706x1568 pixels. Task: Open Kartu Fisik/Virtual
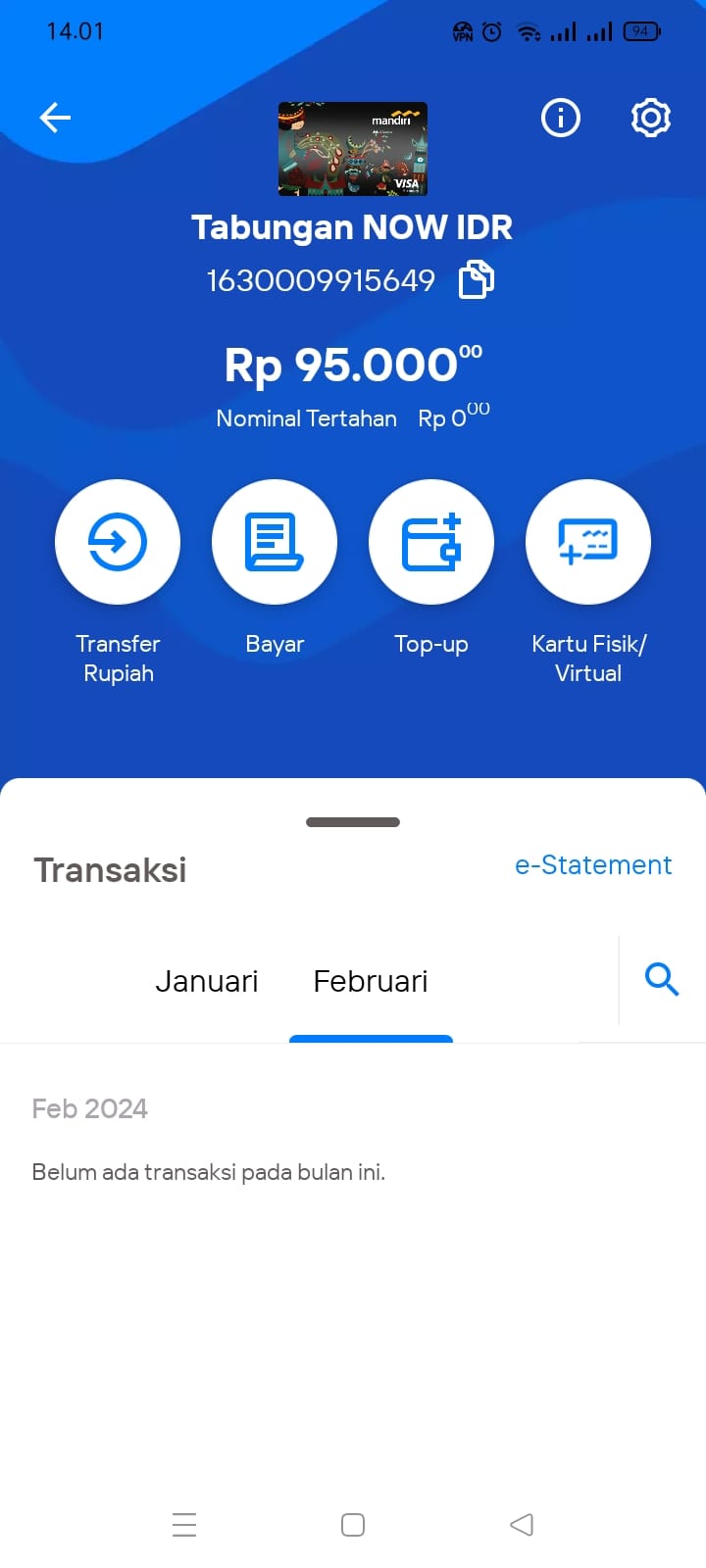tap(588, 542)
